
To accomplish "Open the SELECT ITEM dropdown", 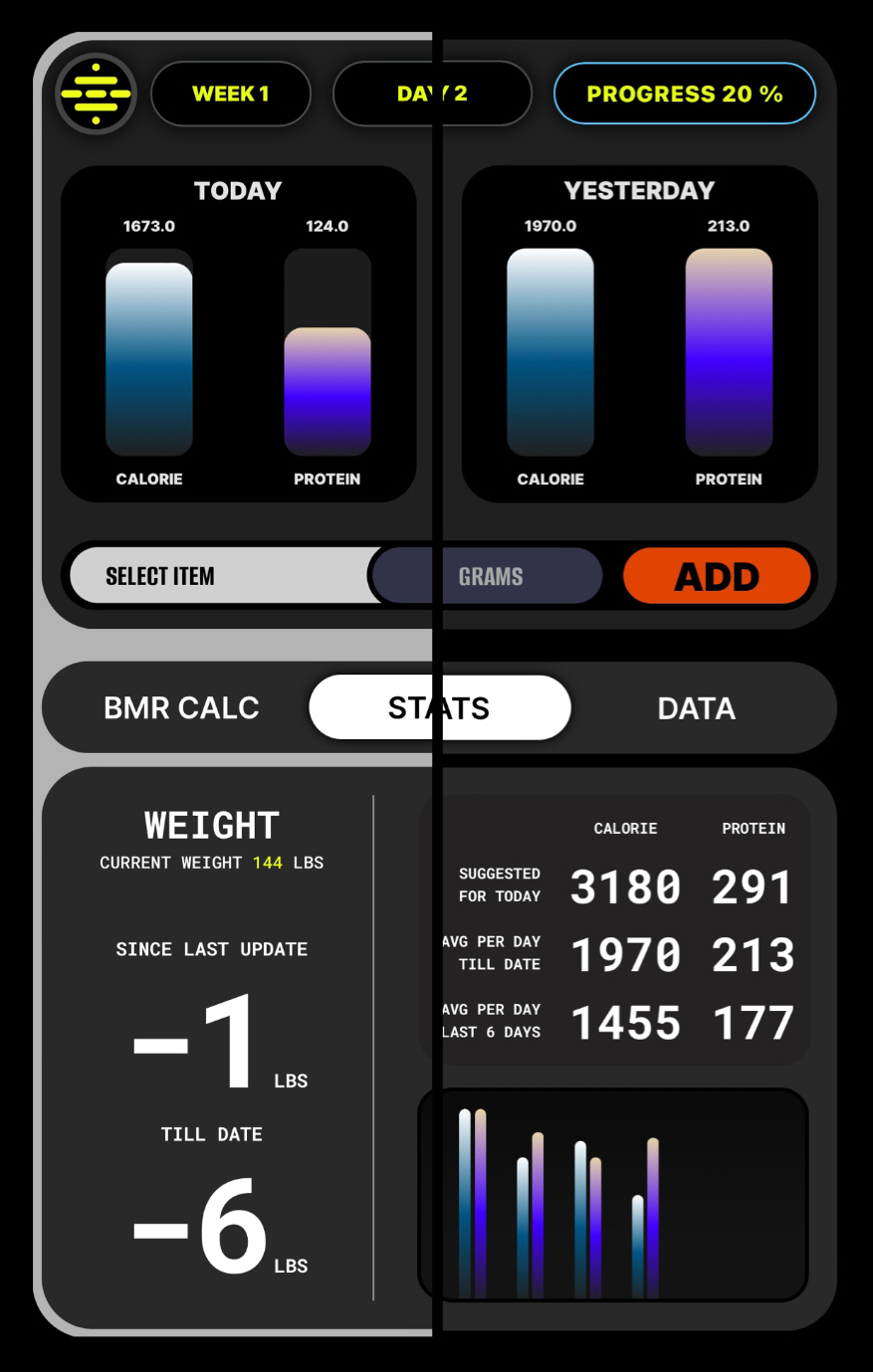I will (x=219, y=576).
